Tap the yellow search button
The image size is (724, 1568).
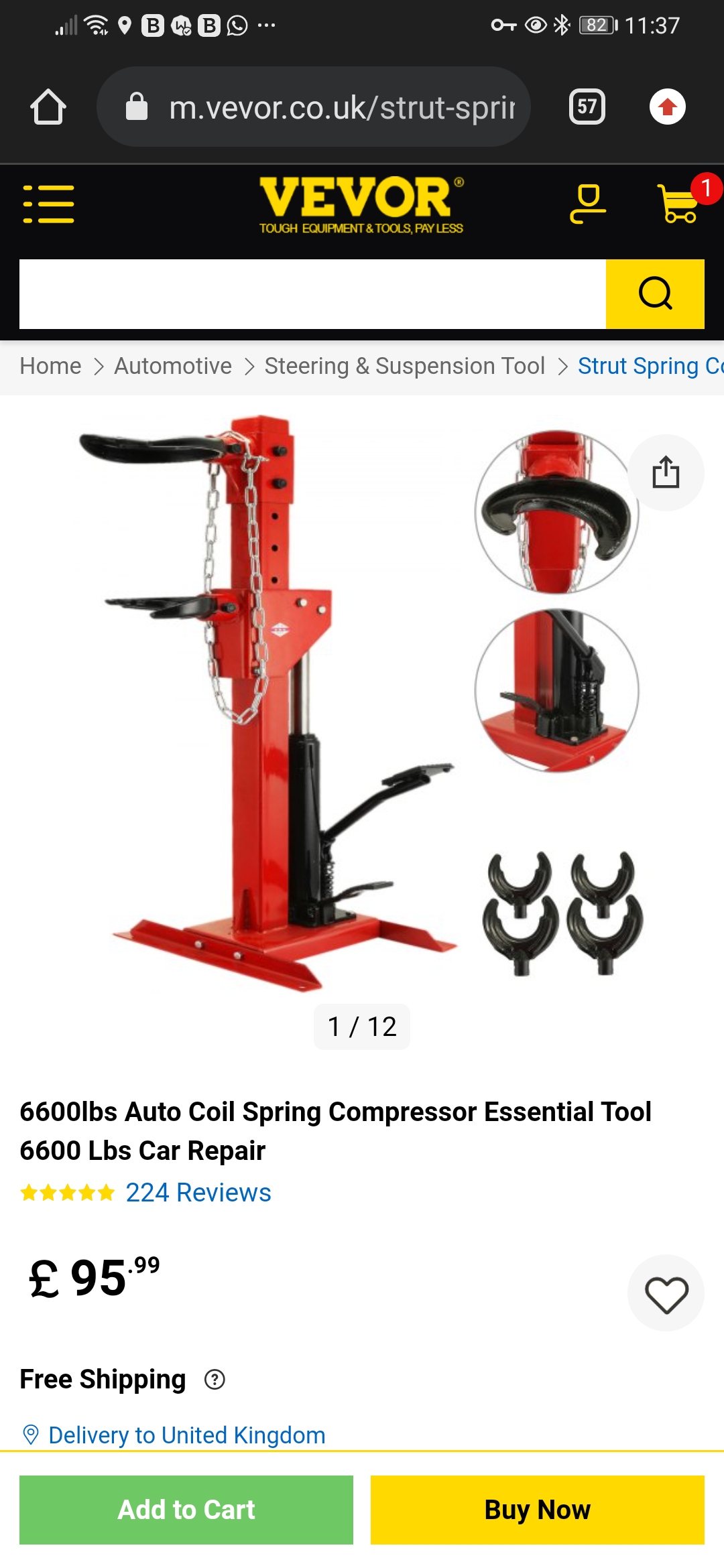click(x=655, y=294)
